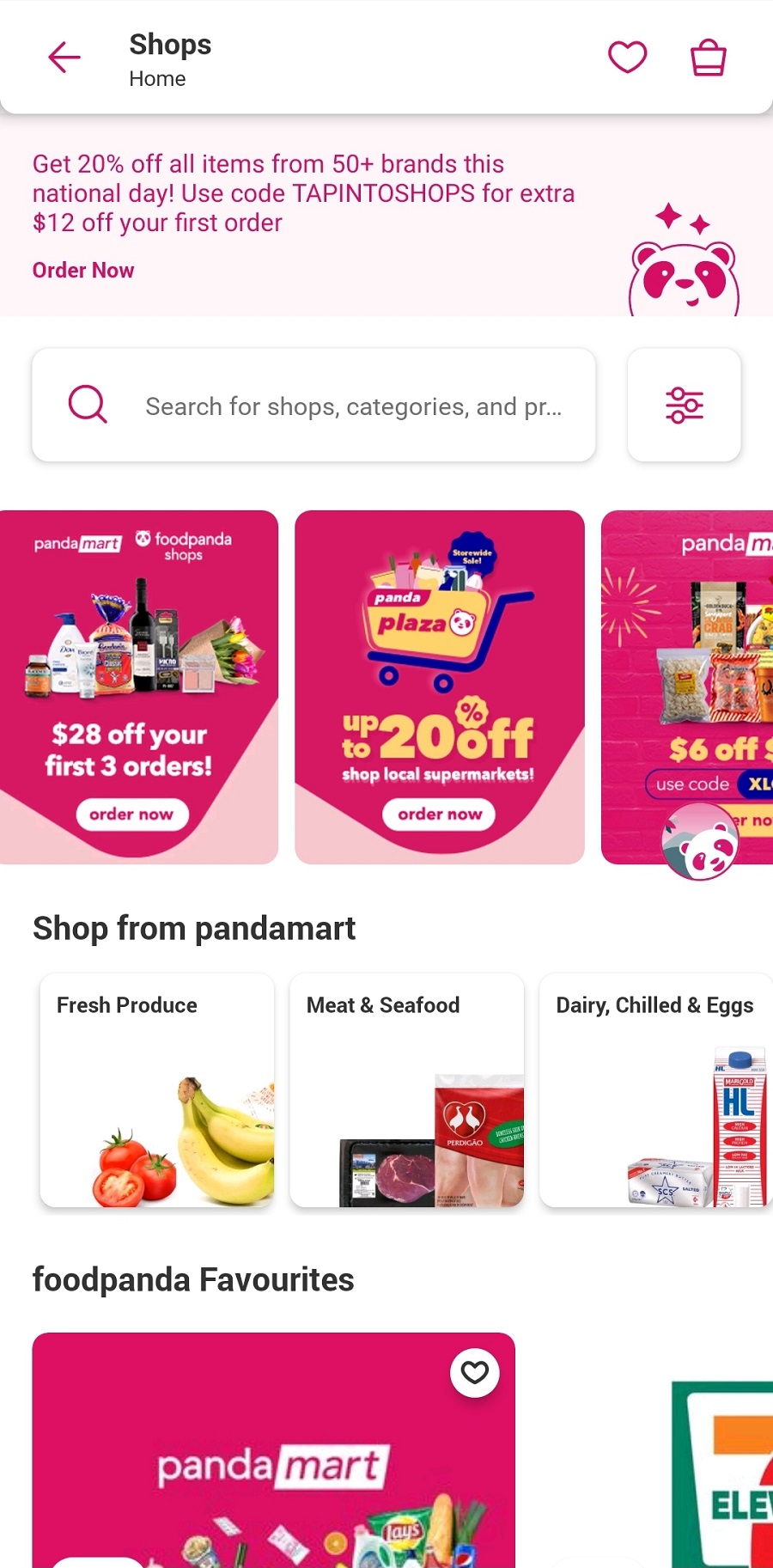Favourite the pandamart shop card
The width and height of the screenshot is (773, 1568).
point(474,1373)
